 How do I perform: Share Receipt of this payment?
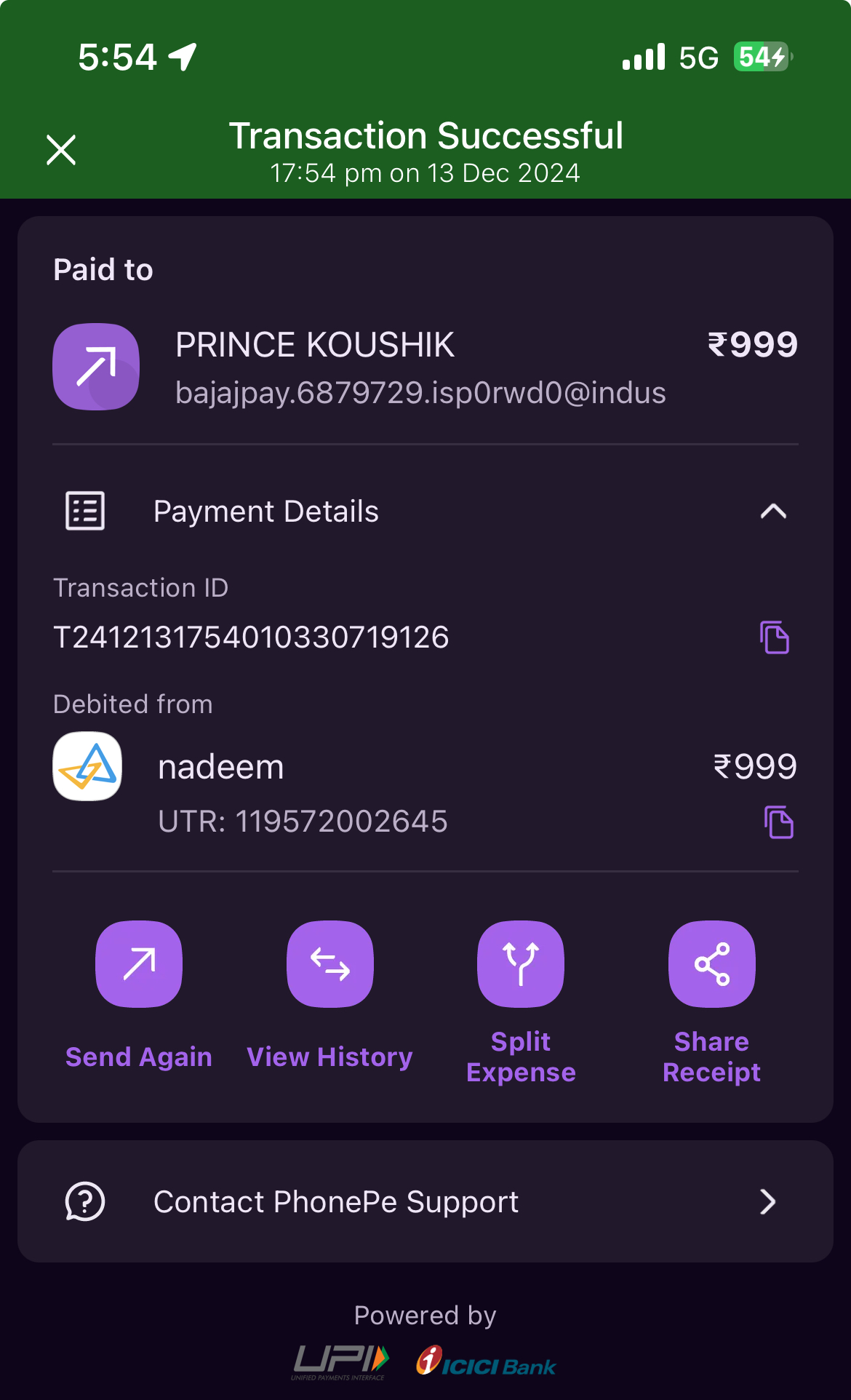coord(711,965)
